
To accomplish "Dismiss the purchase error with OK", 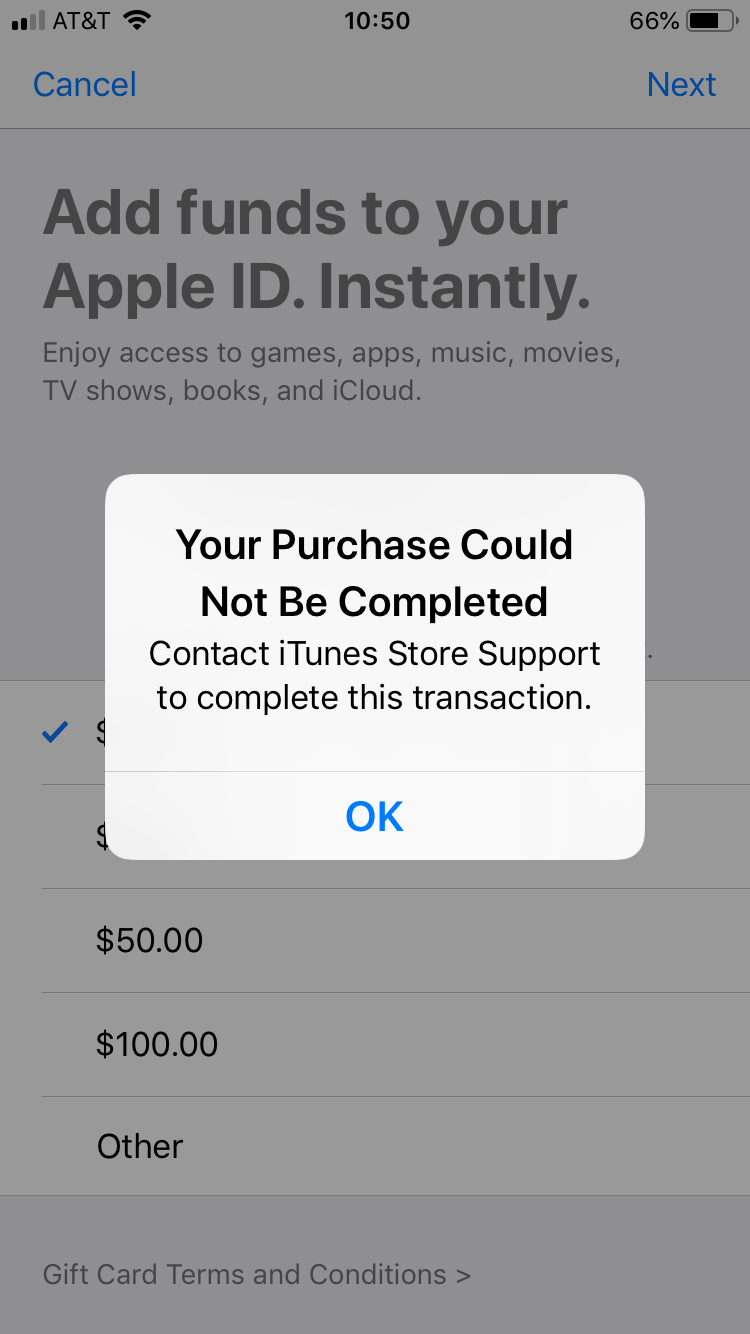I will point(374,816).
